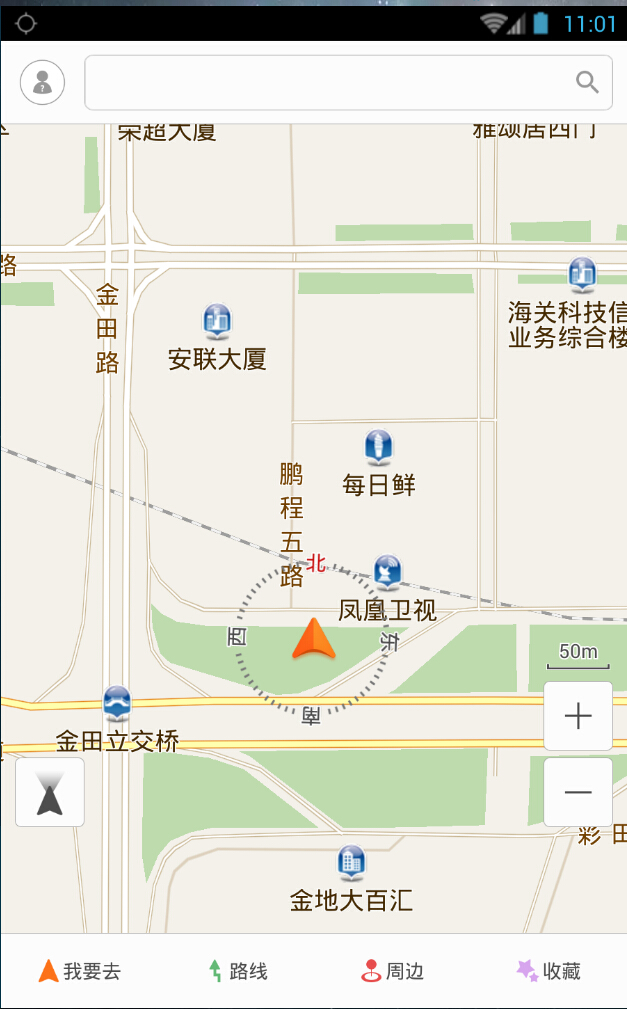Select the 每日鲜 map marker
The image size is (627, 1009).
coord(378,447)
